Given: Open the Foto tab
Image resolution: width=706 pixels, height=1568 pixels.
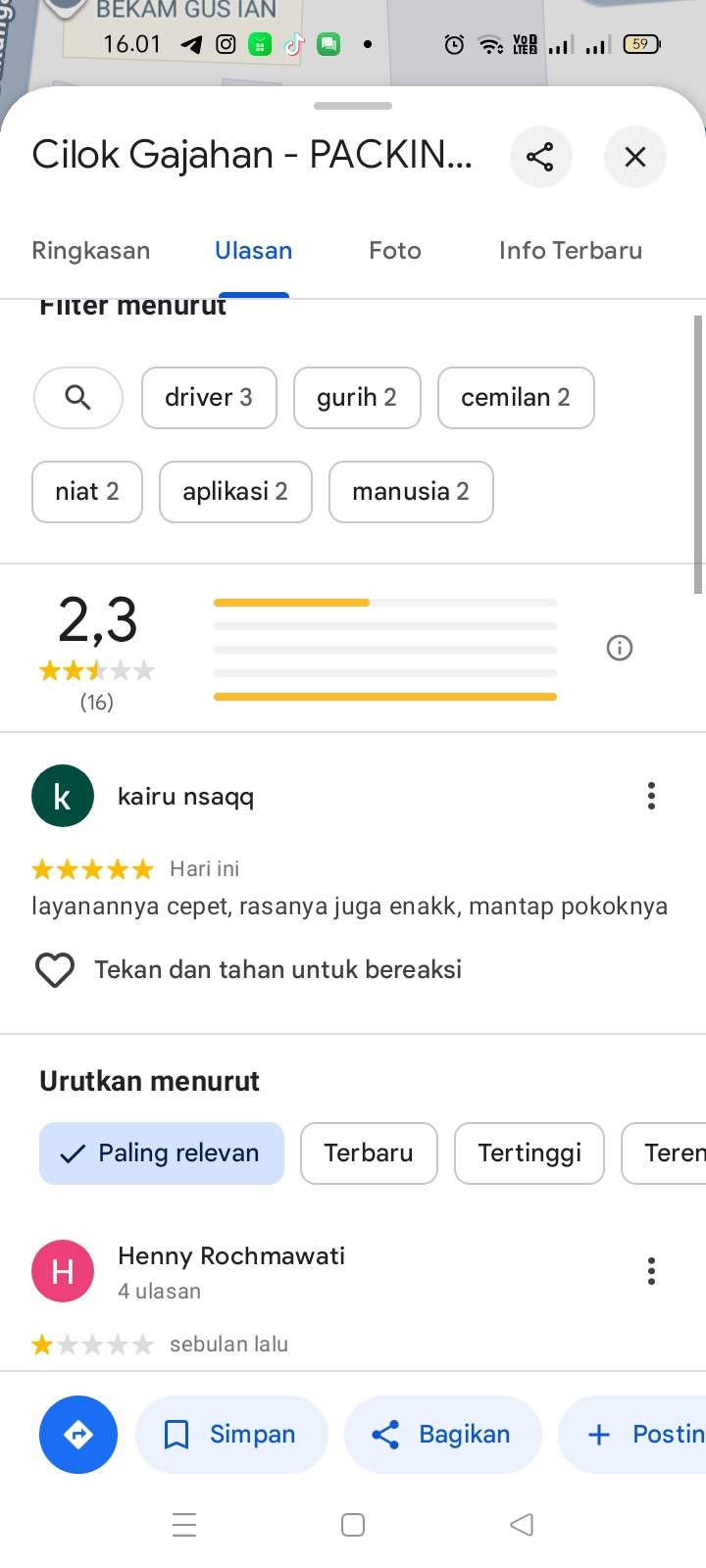Looking at the screenshot, I should click(x=395, y=251).
